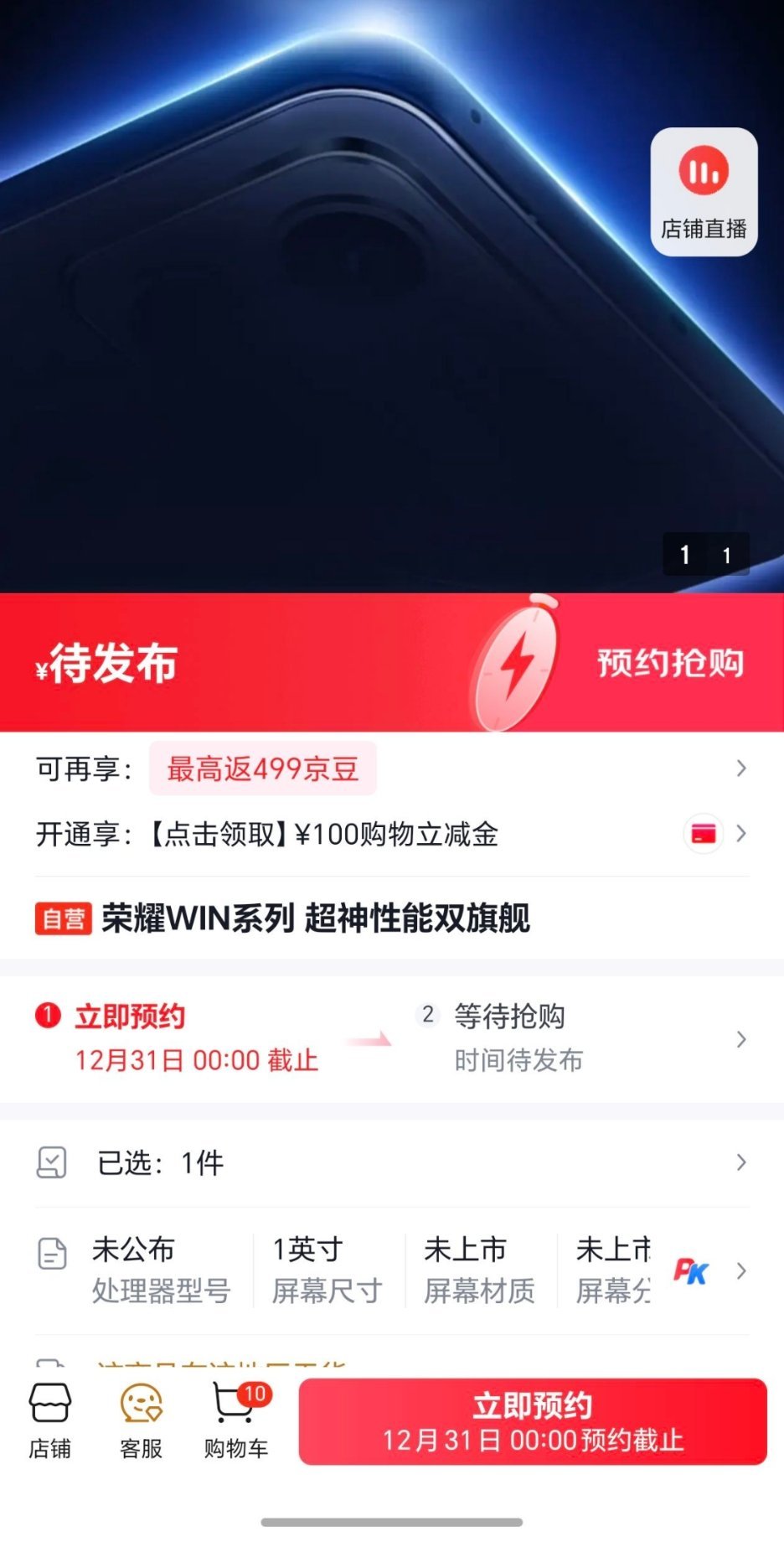Tap the clipboard icon next to 已选
The width and height of the screenshot is (784, 1547).
tap(52, 1162)
